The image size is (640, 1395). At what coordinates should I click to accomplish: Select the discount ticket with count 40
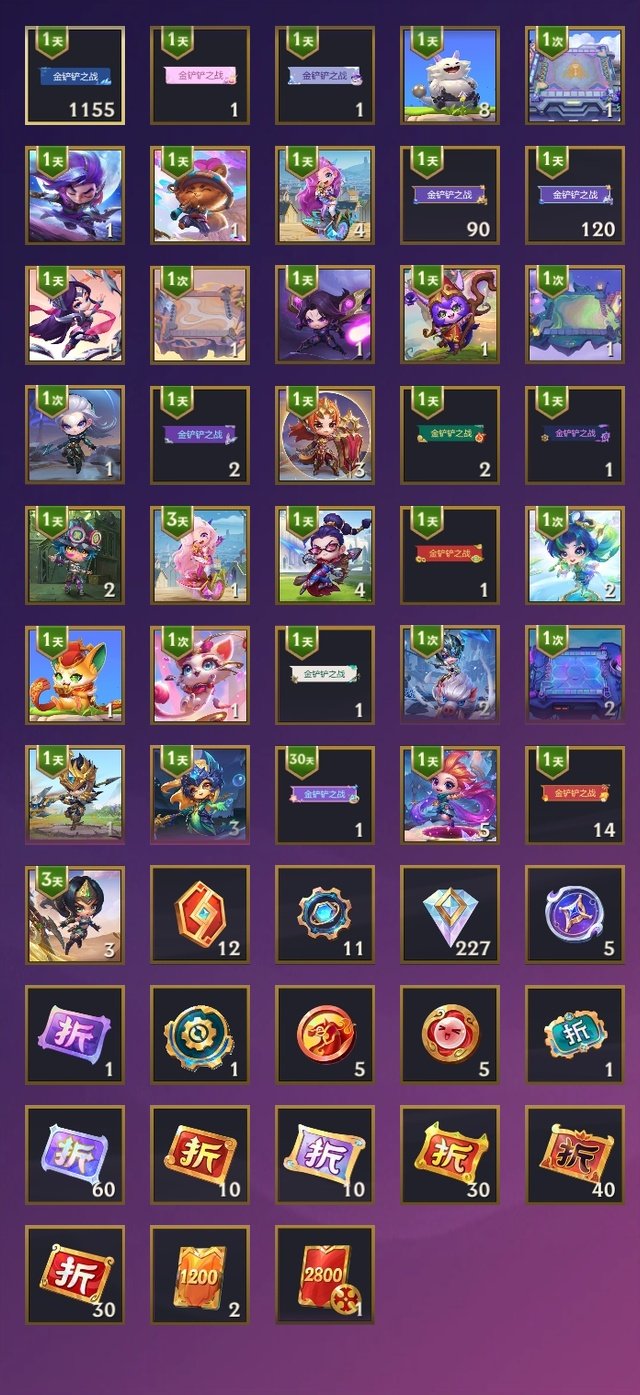click(575, 1155)
